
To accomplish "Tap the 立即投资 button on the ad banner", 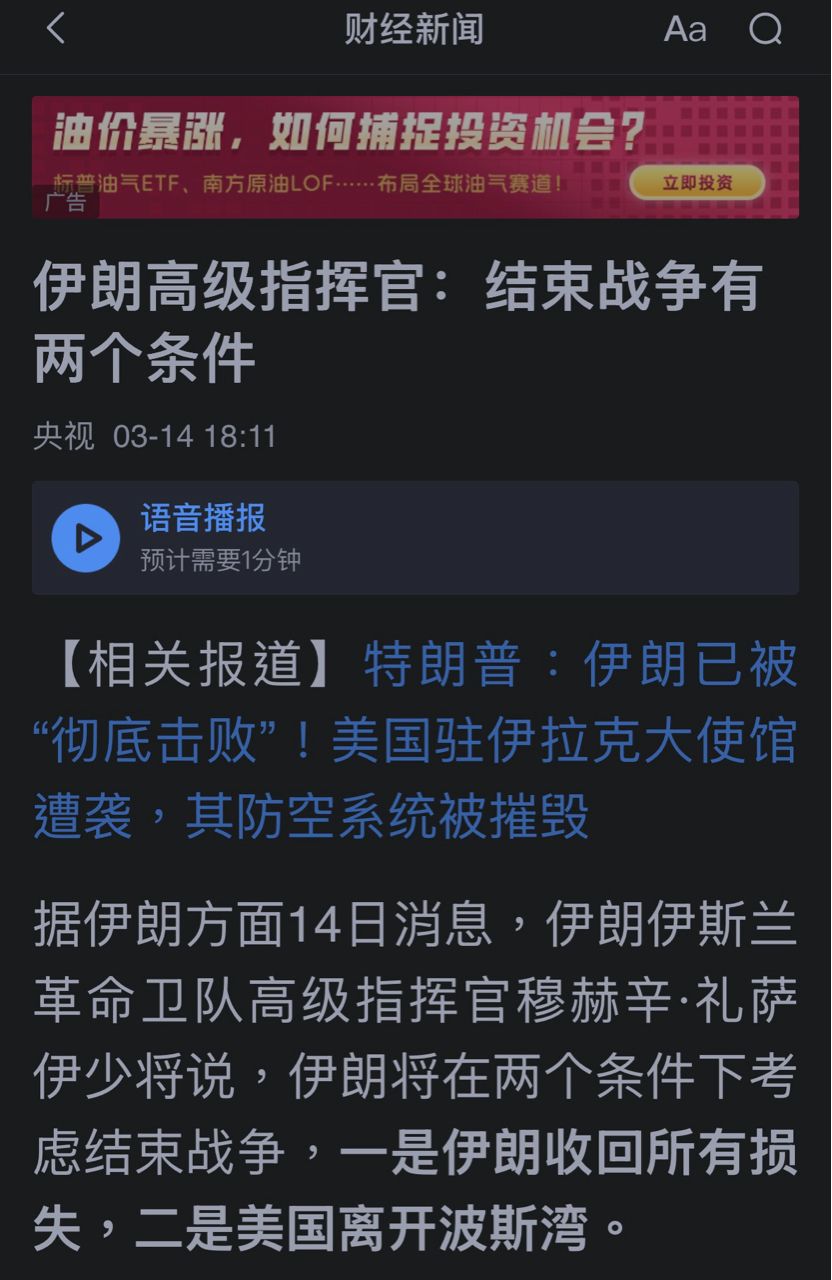I will (697, 183).
